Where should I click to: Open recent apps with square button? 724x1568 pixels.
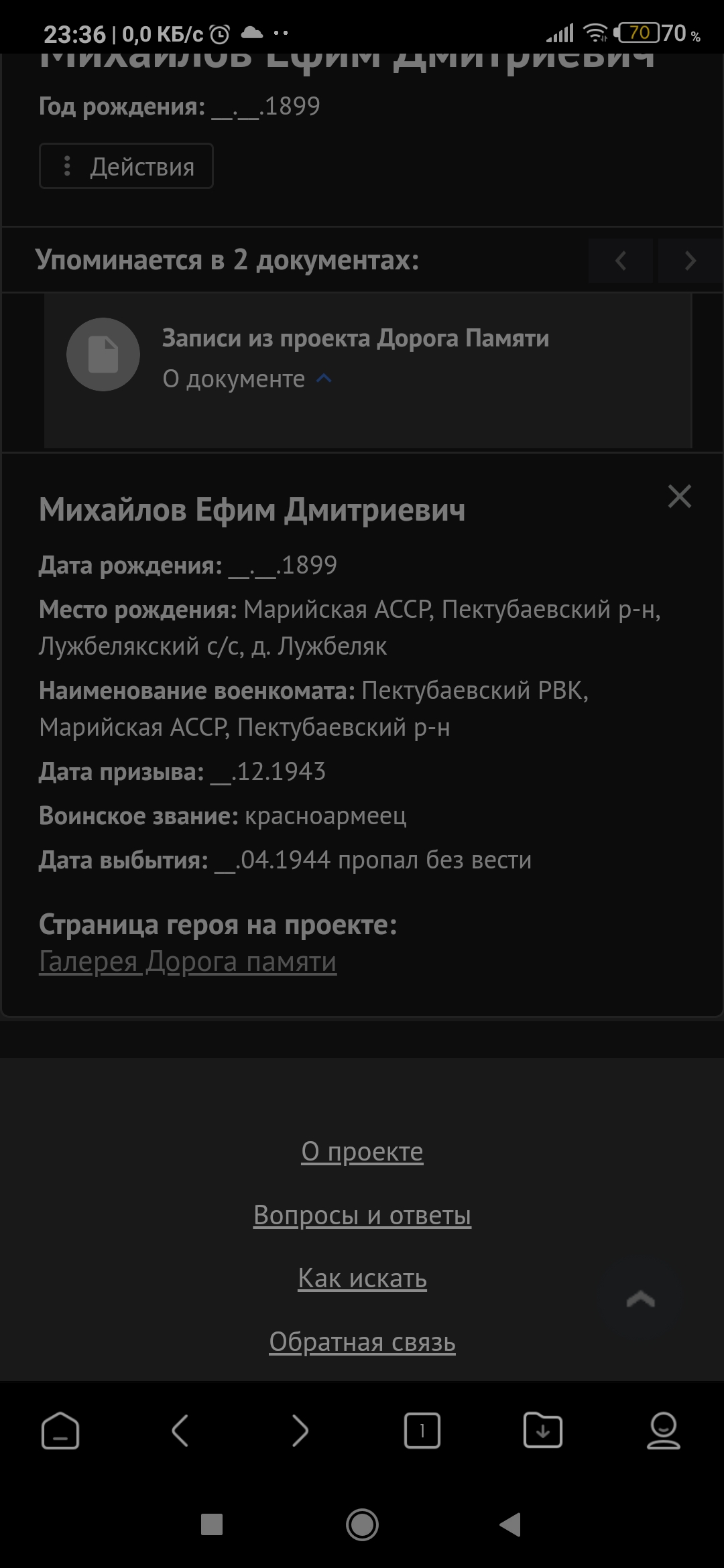click(x=212, y=1524)
